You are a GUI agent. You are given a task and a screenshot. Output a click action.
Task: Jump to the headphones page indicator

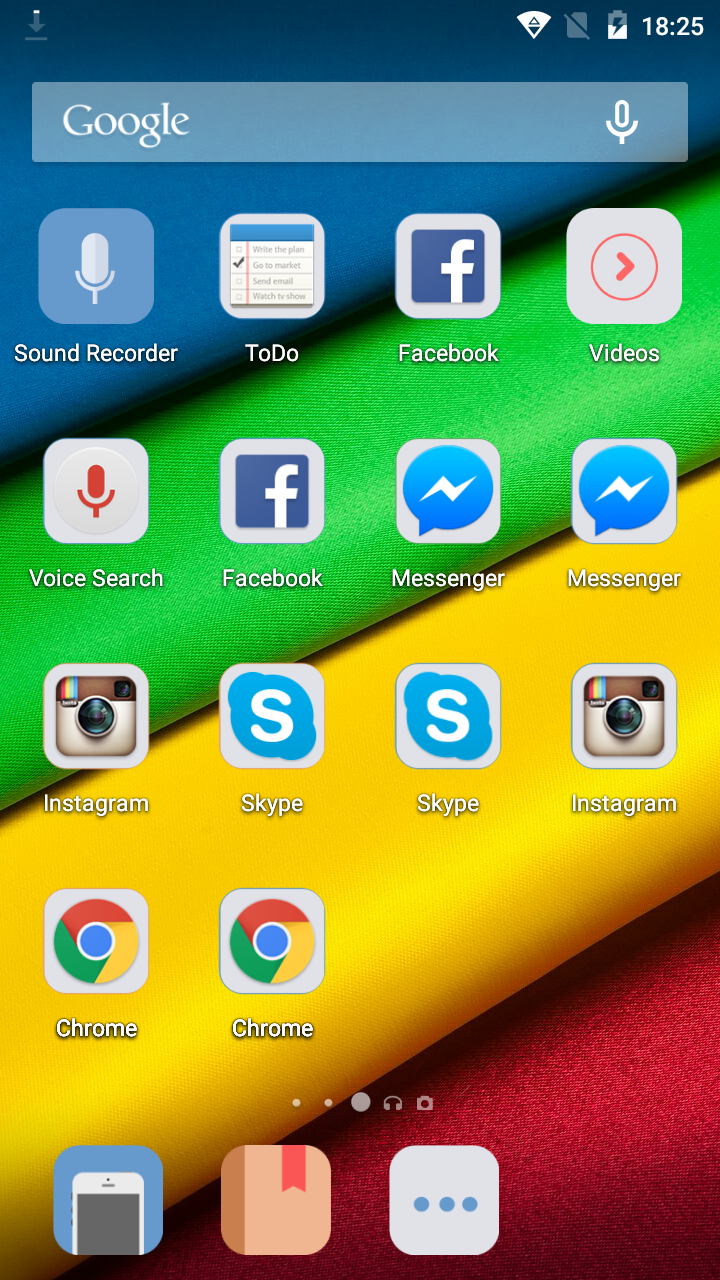click(x=393, y=1103)
